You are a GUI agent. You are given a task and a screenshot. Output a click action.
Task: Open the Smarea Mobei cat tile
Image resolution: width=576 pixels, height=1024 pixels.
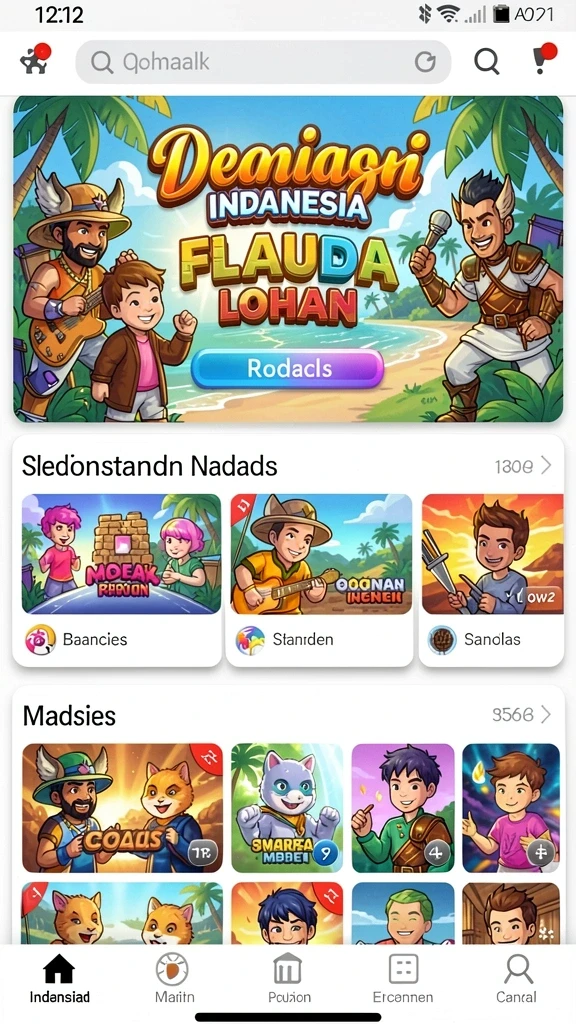tap(287, 808)
